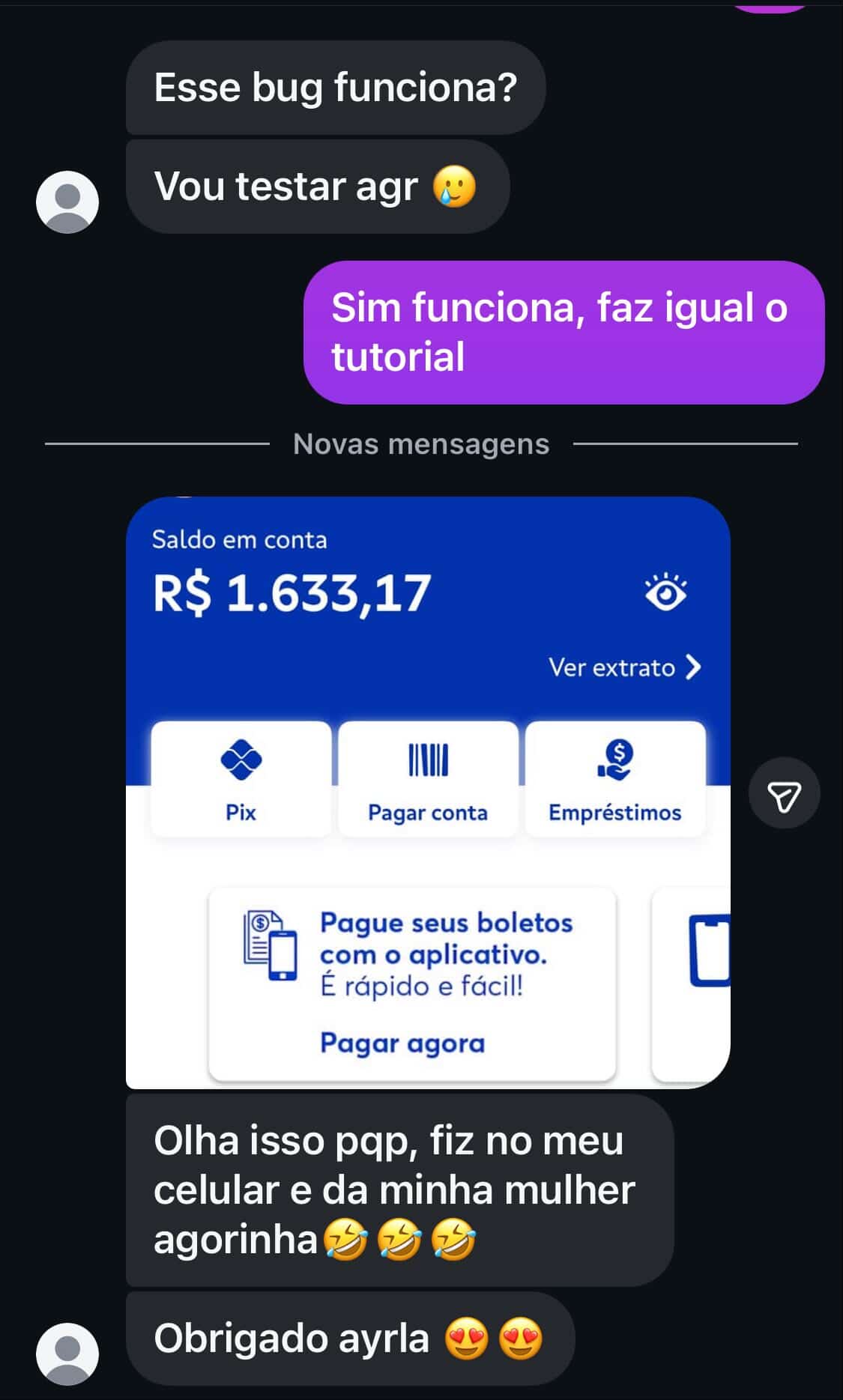Image resolution: width=843 pixels, height=1400 pixels.
Task: Open the boleto card's disclosure area under 'Pagar agora'
Action: 402,1041
